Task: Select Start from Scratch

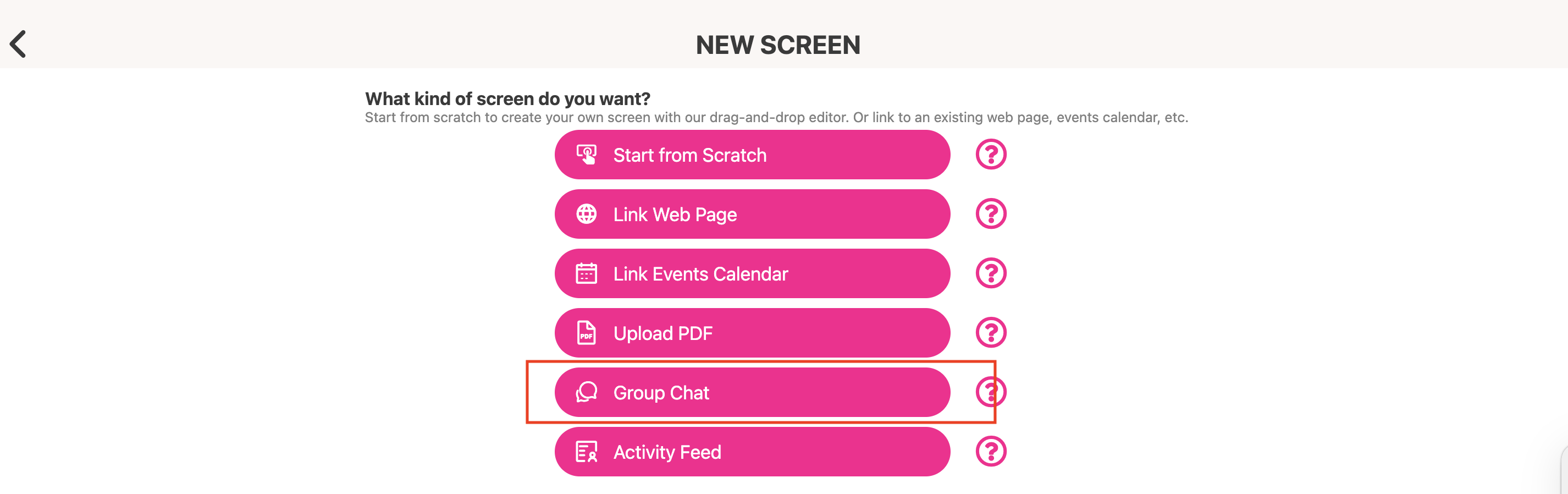Action: click(x=752, y=155)
